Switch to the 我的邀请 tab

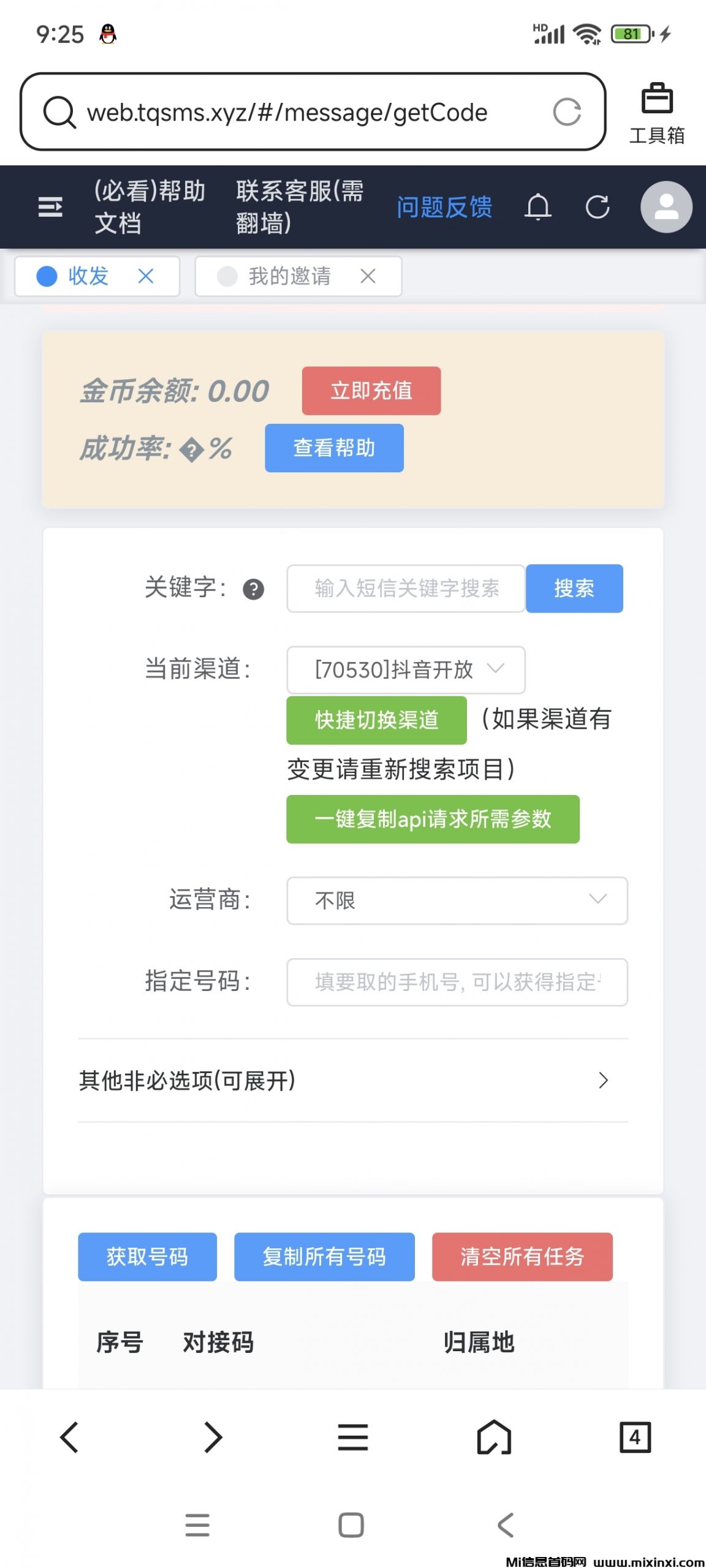point(289,276)
